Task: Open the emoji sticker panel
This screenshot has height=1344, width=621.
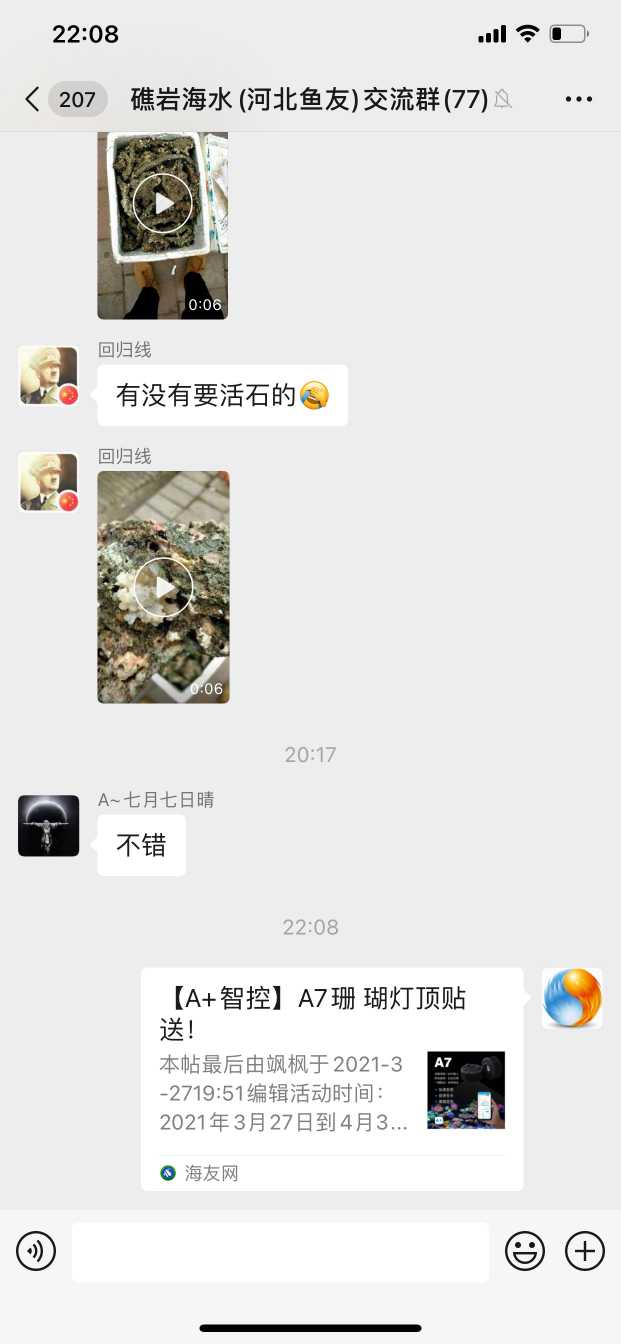Action: (x=525, y=1251)
